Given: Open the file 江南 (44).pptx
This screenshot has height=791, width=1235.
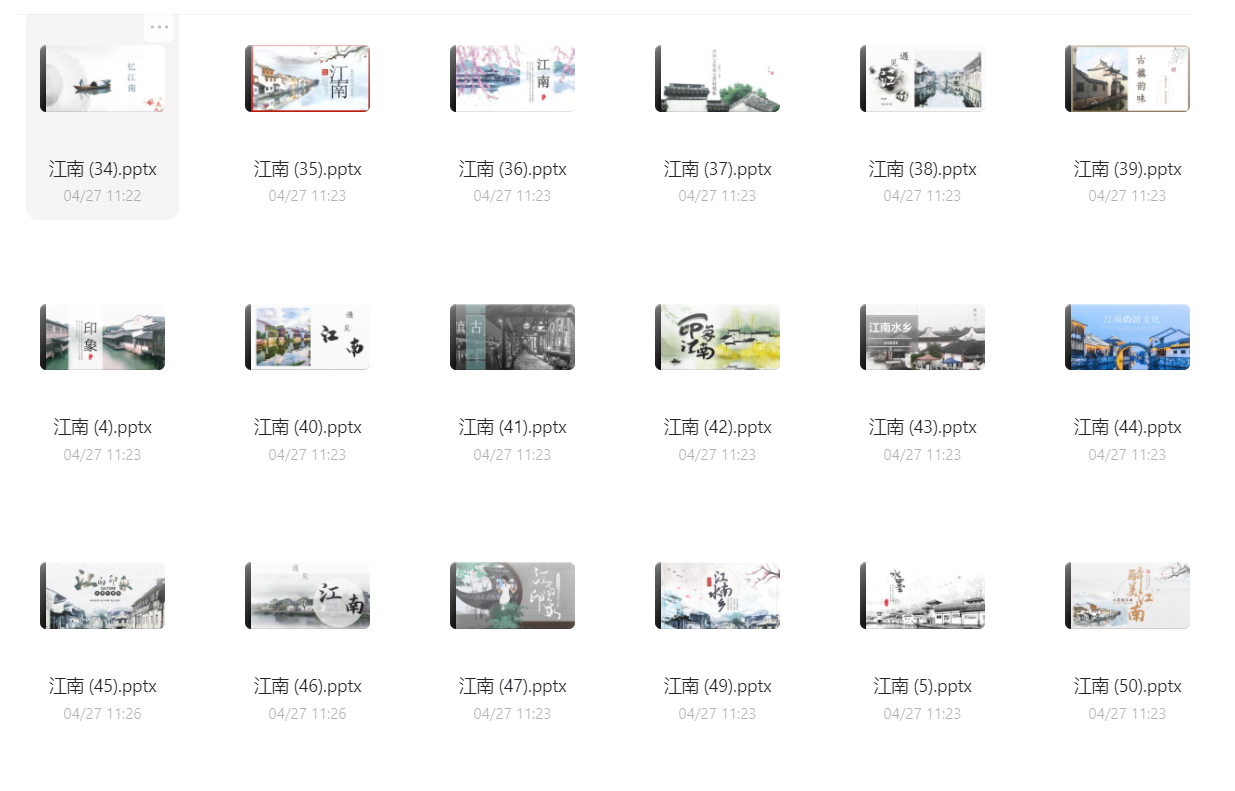Looking at the screenshot, I should point(1128,337).
